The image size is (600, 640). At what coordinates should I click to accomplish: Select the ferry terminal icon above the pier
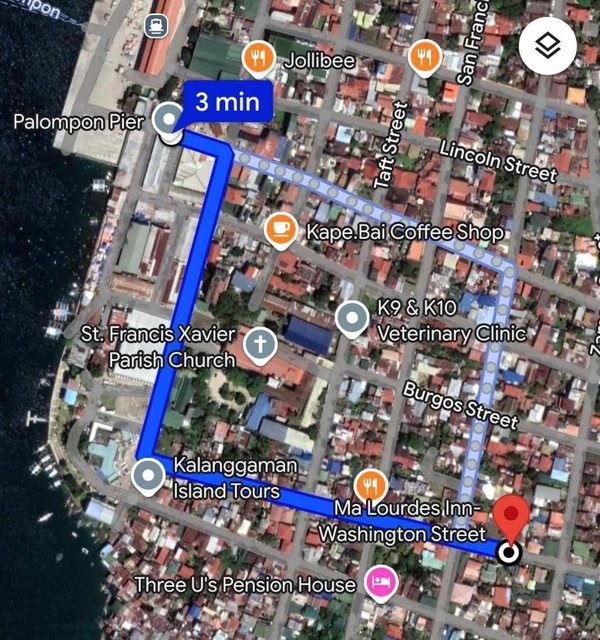(x=155, y=26)
